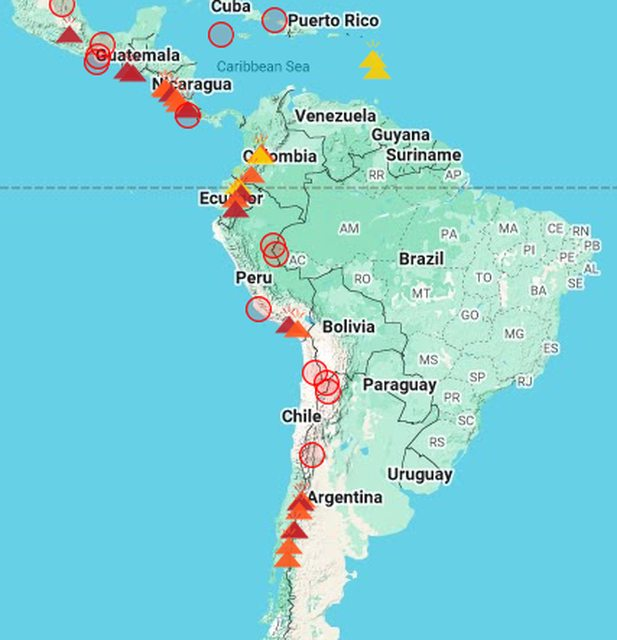The image size is (617, 640).
Task: Tap the earthquake circle below the Cuba label
Action: pos(221,34)
